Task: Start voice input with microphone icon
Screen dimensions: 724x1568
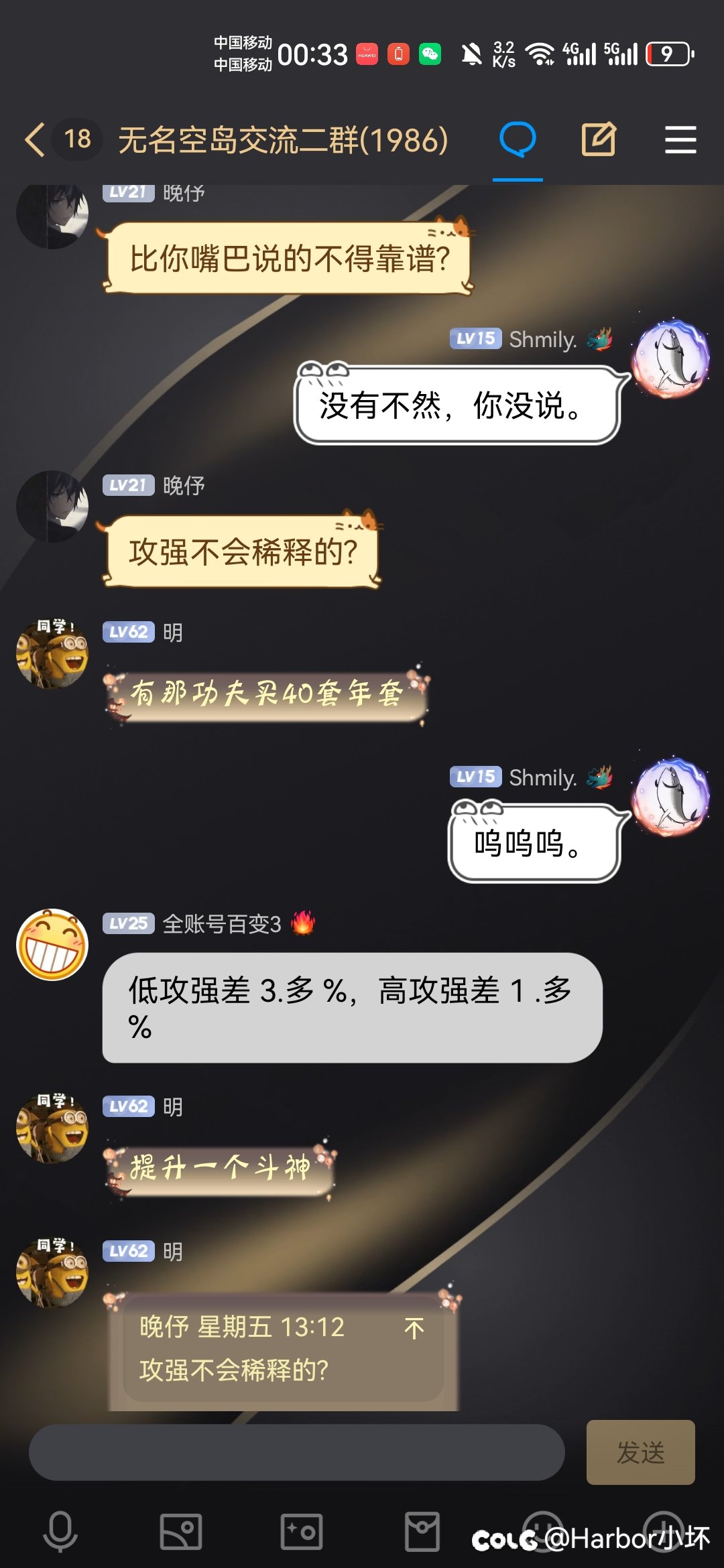Action: coord(60,1532)
